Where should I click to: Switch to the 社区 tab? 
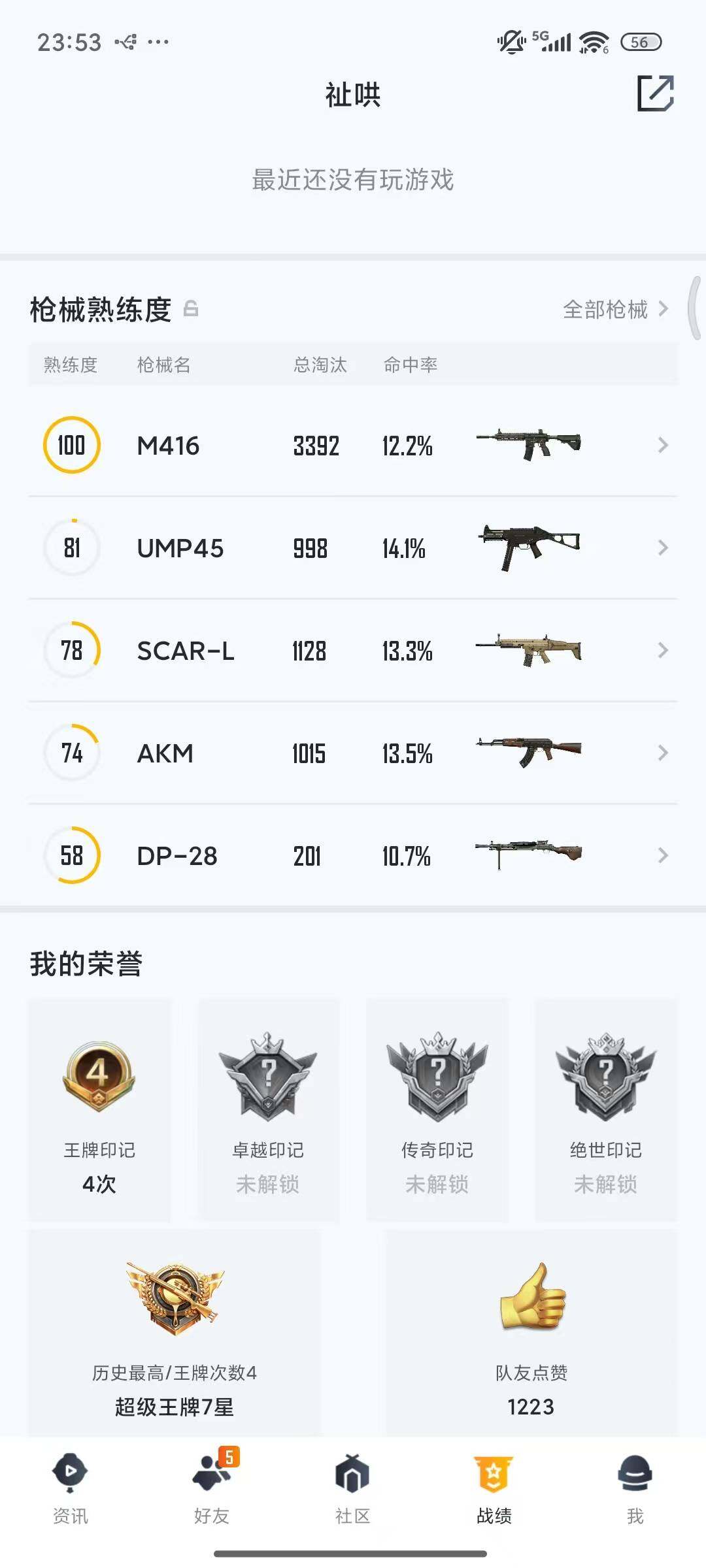click(353, 1496)
